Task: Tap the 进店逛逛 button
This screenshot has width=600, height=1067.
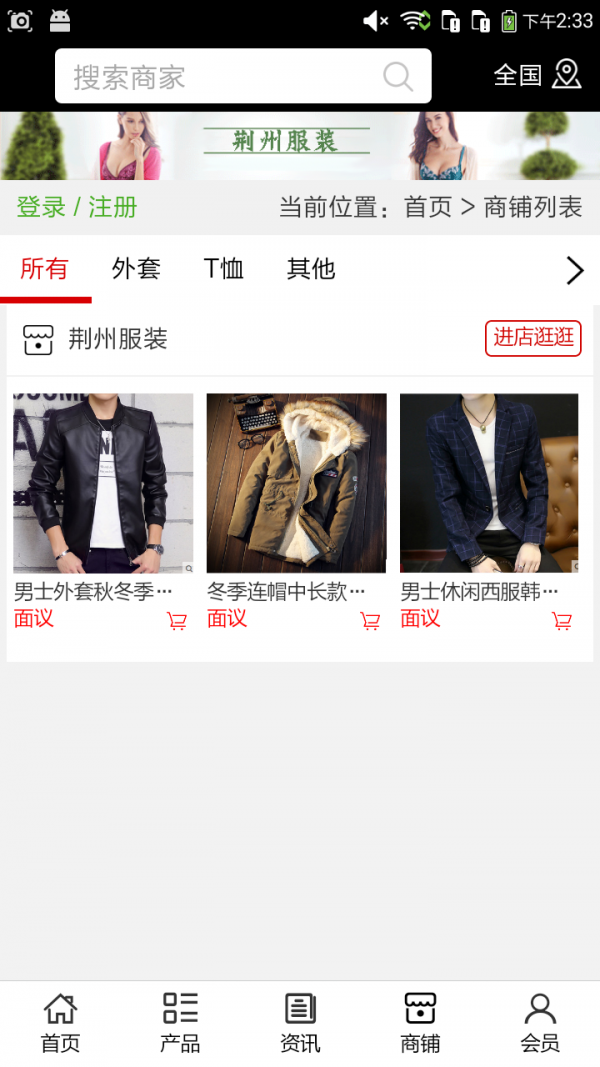Action: tap(533, 338)
